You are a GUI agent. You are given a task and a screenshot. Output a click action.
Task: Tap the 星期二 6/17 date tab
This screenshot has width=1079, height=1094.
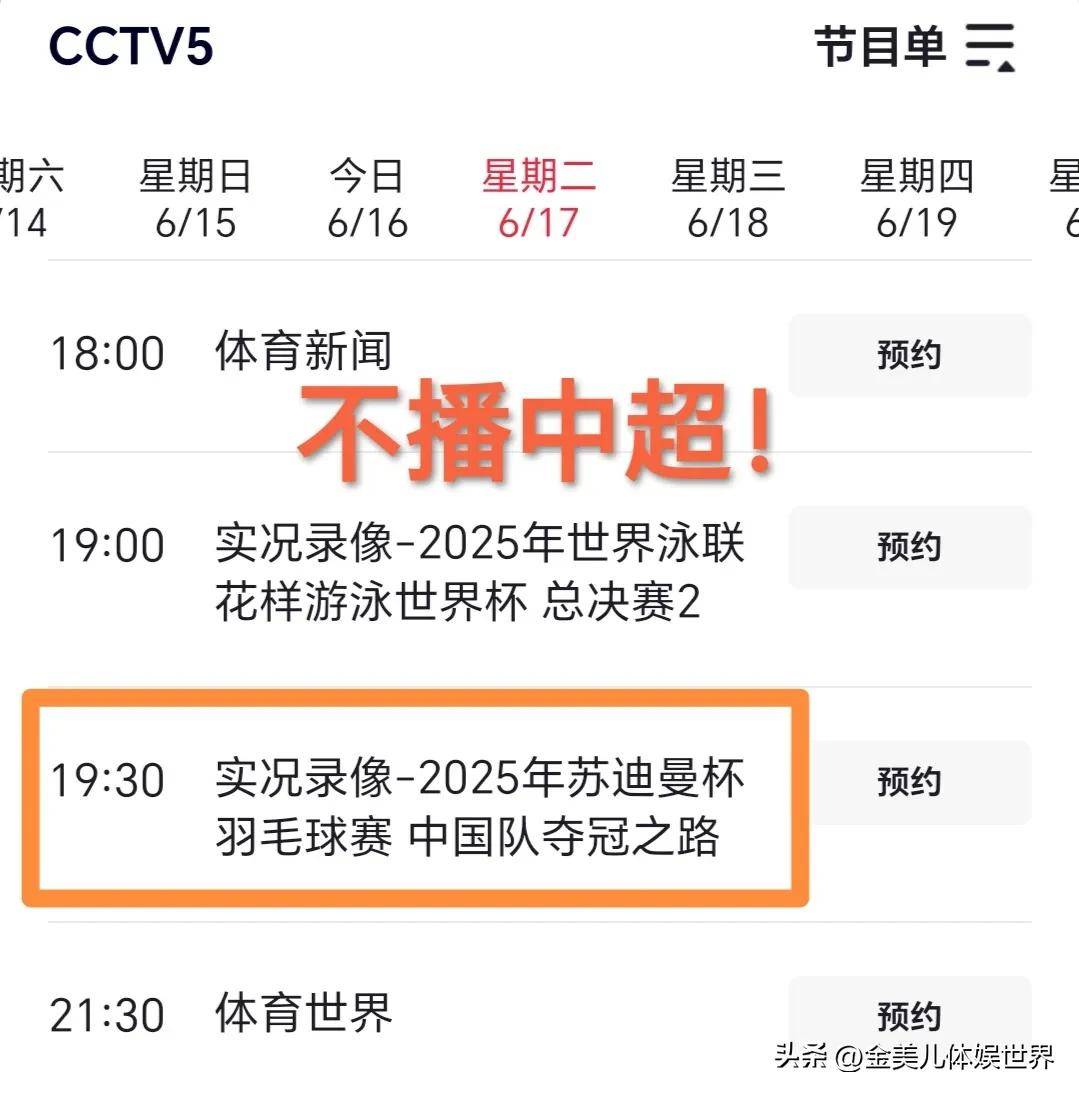pos(539,199)
